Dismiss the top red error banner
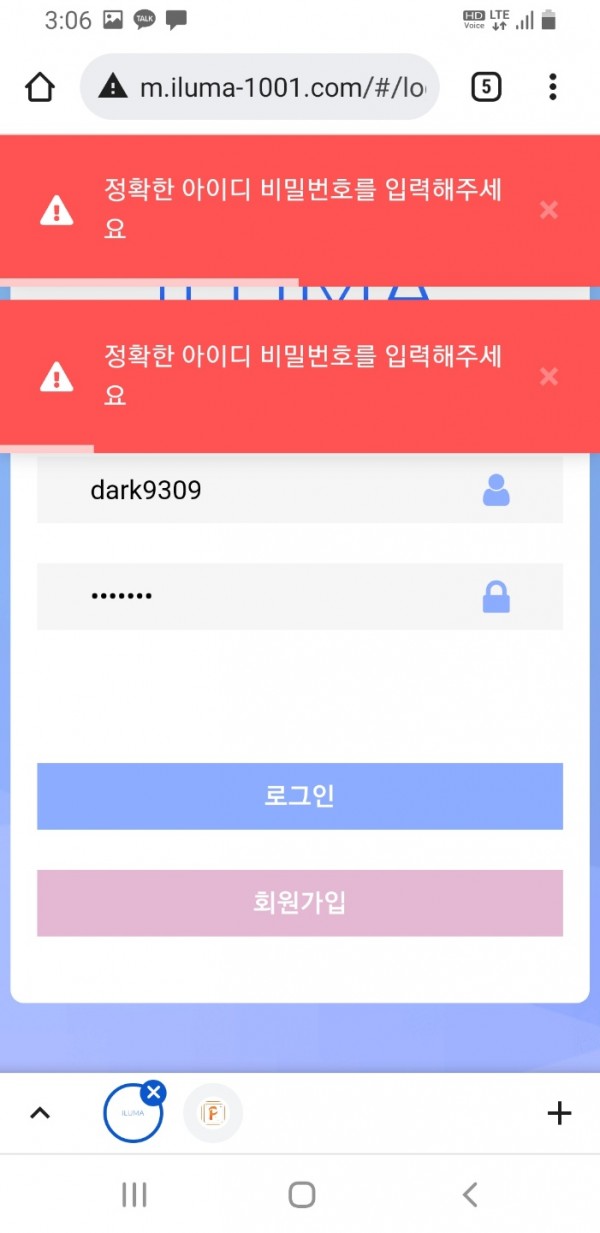 pos(548,210)
